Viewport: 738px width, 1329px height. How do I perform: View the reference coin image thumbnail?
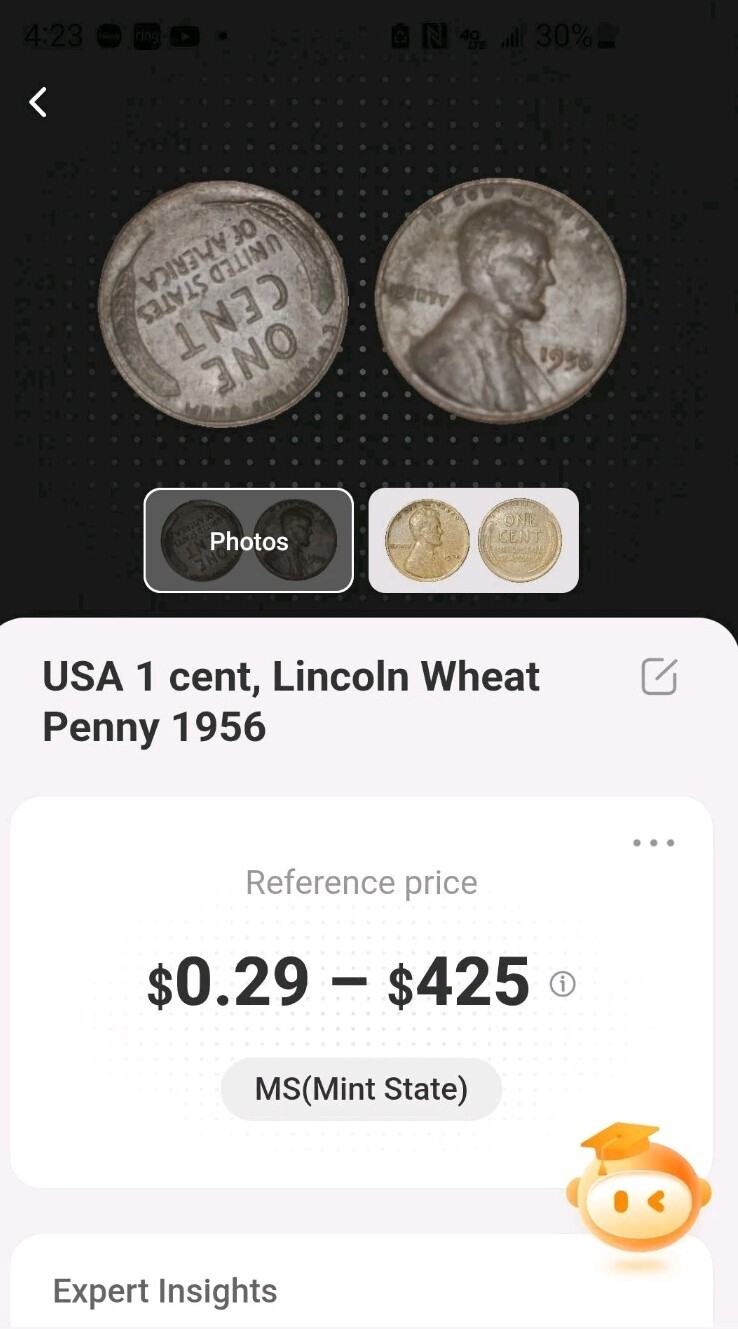click(473, 540)
